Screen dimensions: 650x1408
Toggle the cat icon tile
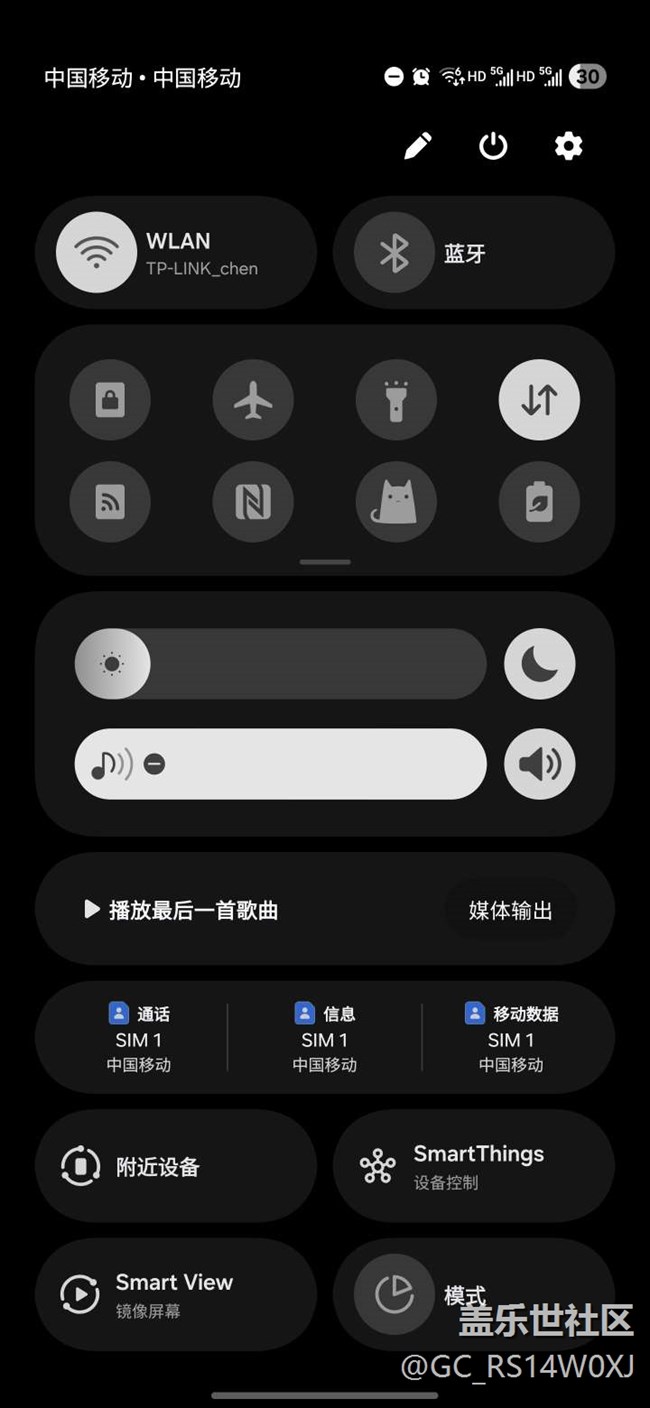(x=396, y=502)
